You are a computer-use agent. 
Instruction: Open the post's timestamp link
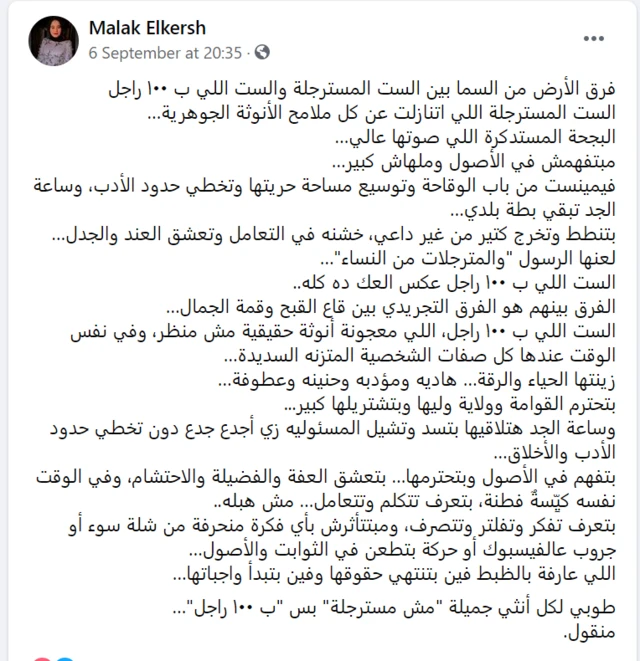point(165,51)
